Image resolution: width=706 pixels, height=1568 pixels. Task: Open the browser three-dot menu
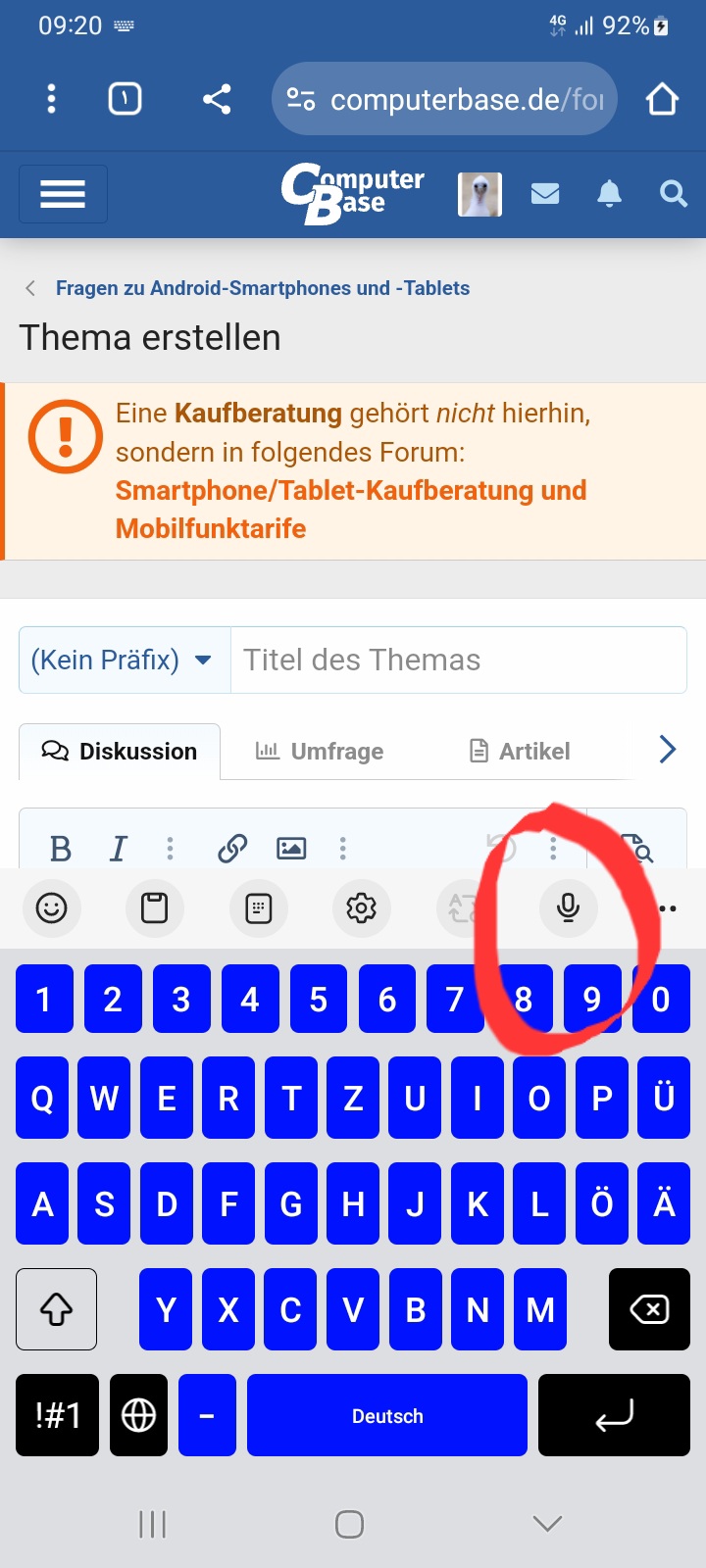tap(52, 99)
